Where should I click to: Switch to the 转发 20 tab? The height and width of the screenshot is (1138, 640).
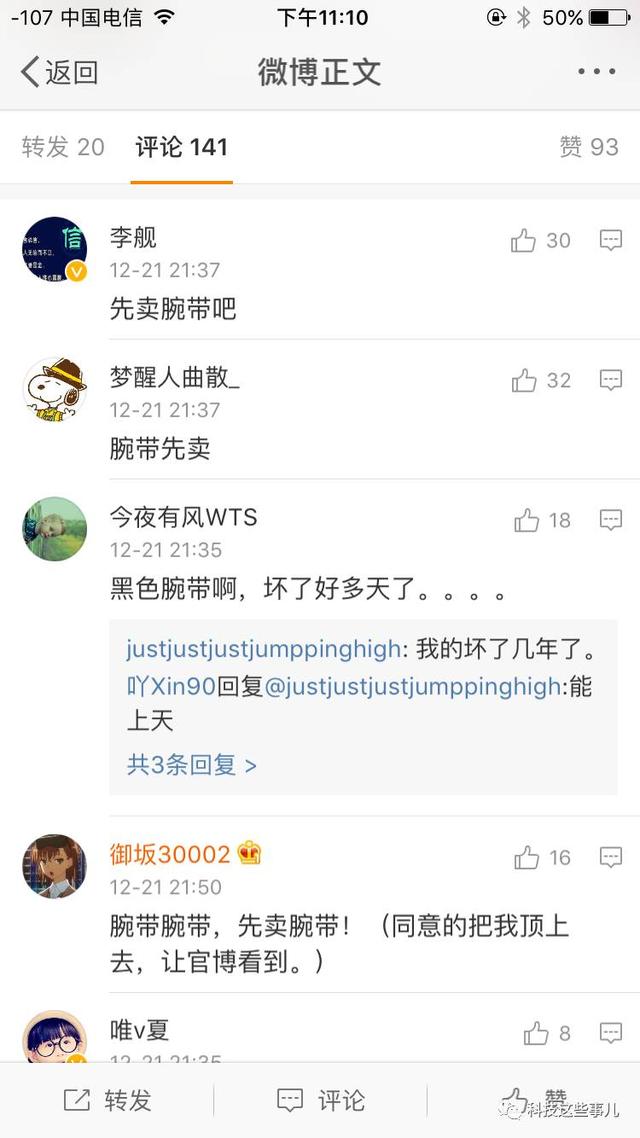pos(63,147)
